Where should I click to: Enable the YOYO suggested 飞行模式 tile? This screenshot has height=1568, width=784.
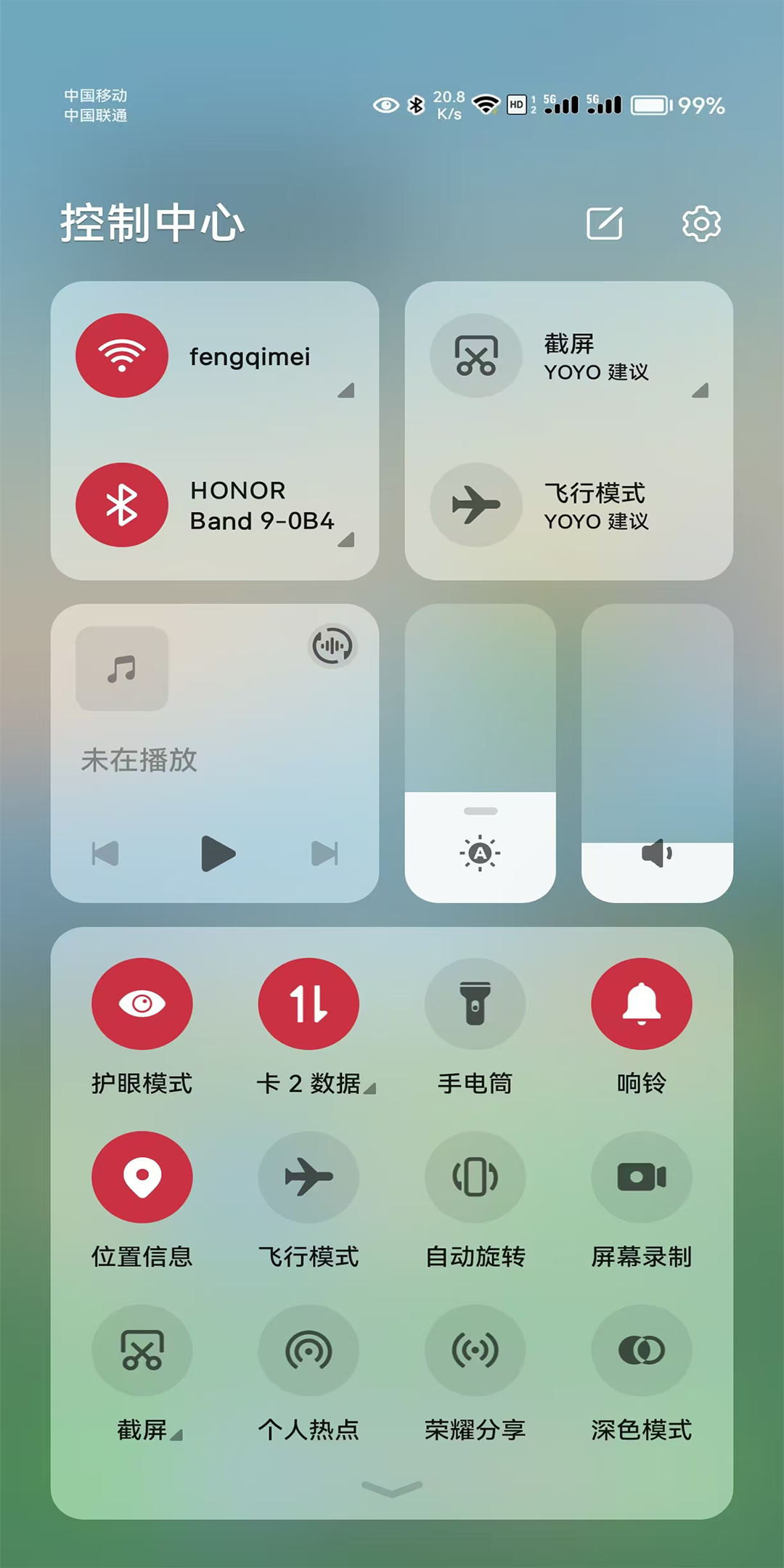pos(476,505)
